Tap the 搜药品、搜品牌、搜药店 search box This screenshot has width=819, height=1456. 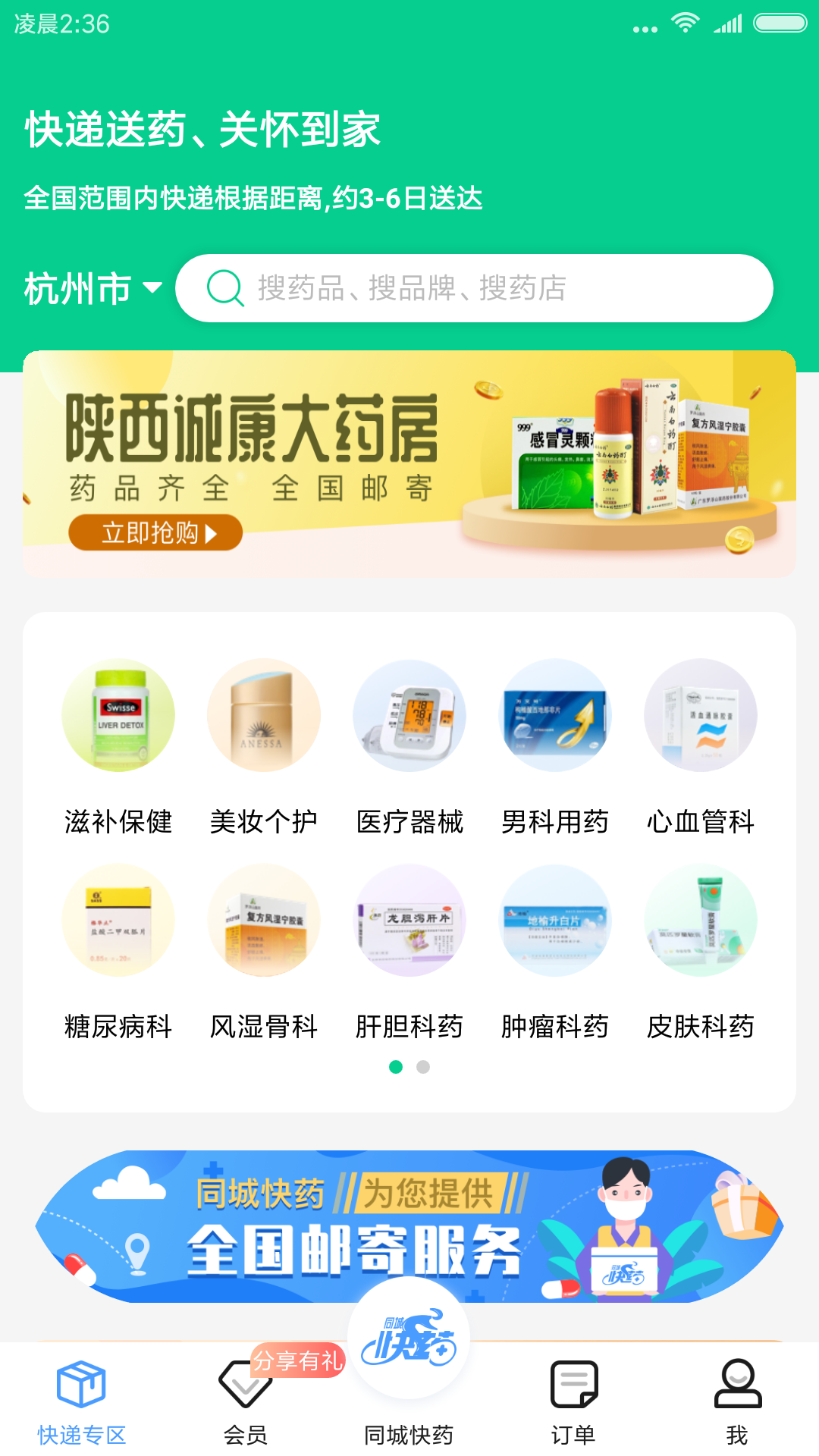474,288
